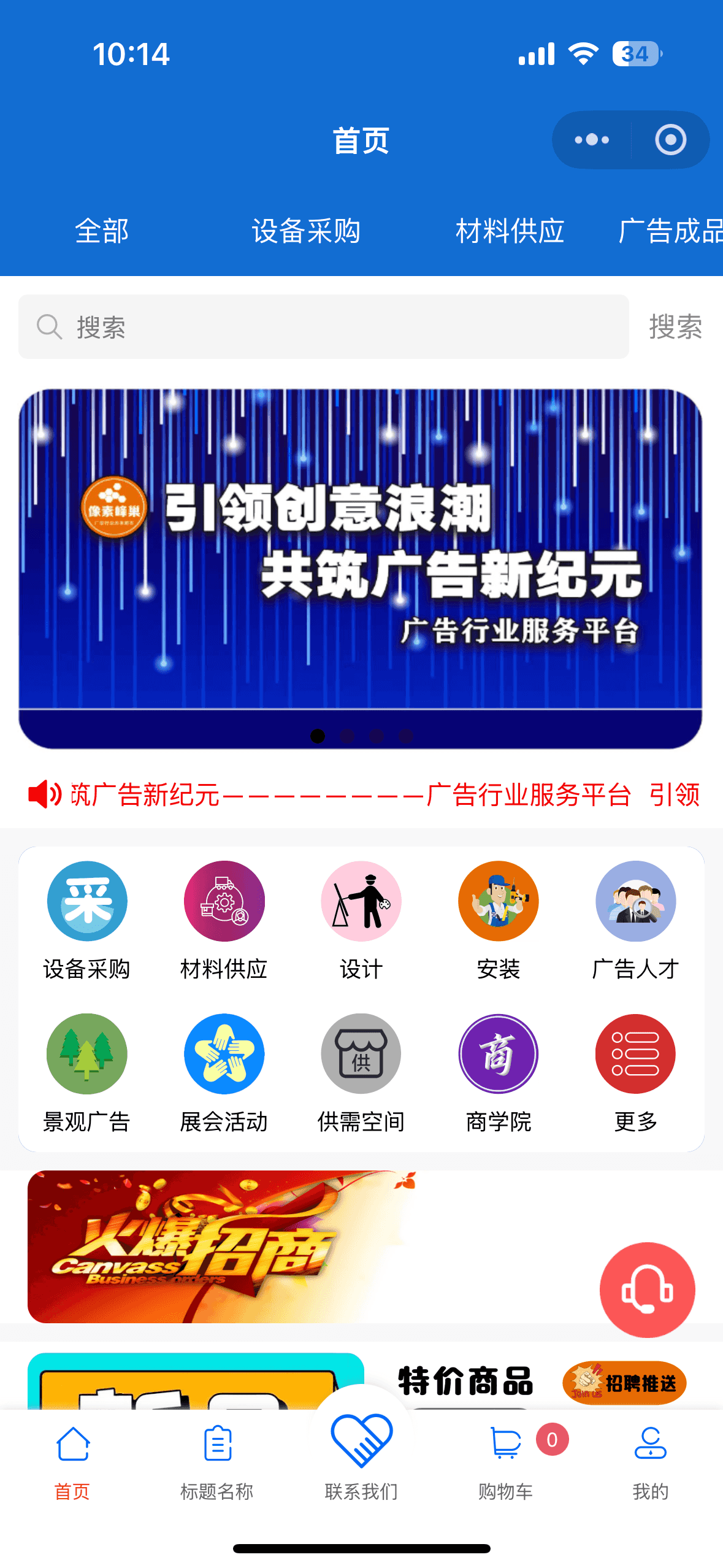Open the 设计 category
This screenshot has width=723, height=1568.
[x=361, y=920]
